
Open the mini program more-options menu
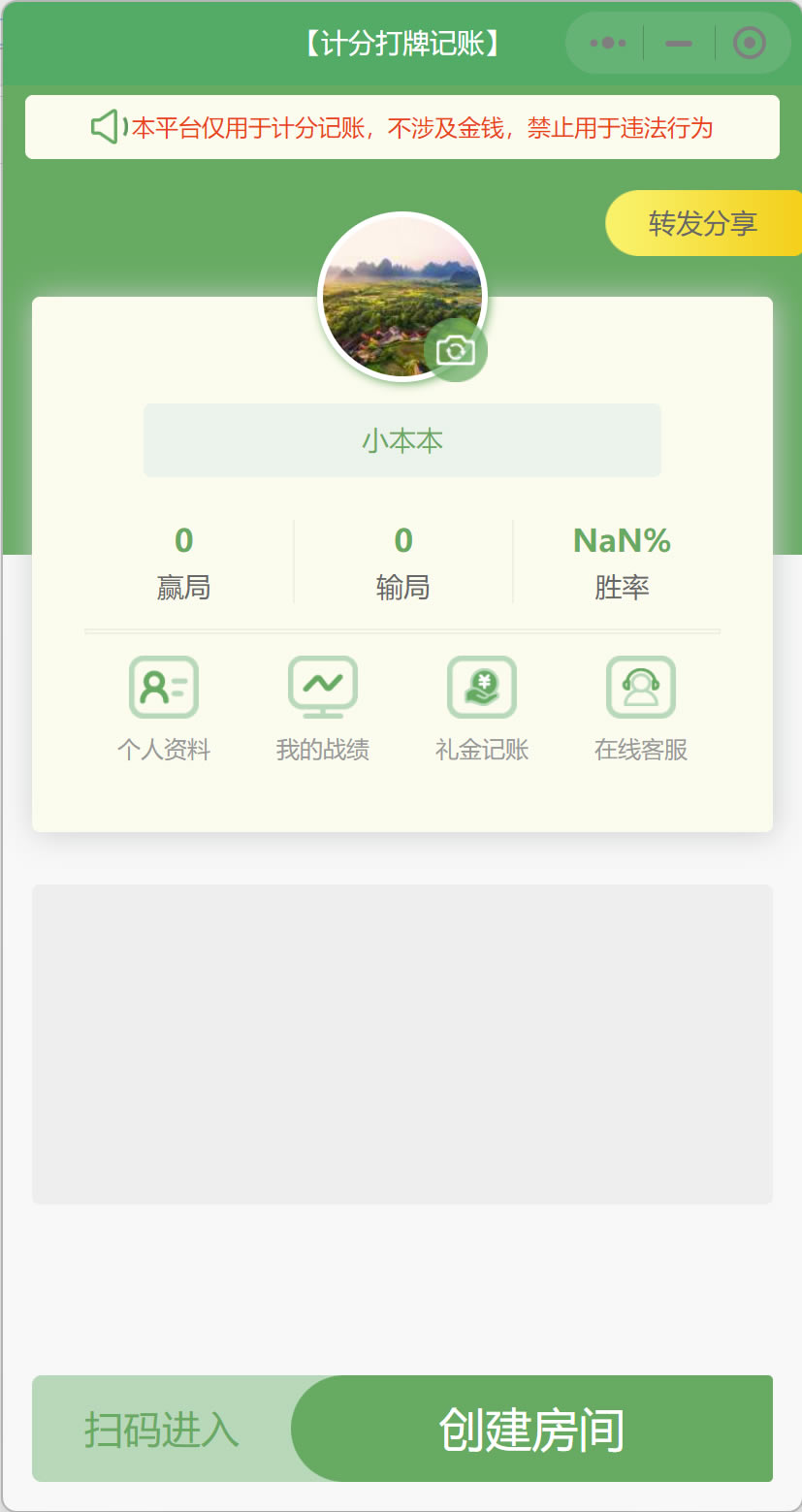[x=608, y=44]
